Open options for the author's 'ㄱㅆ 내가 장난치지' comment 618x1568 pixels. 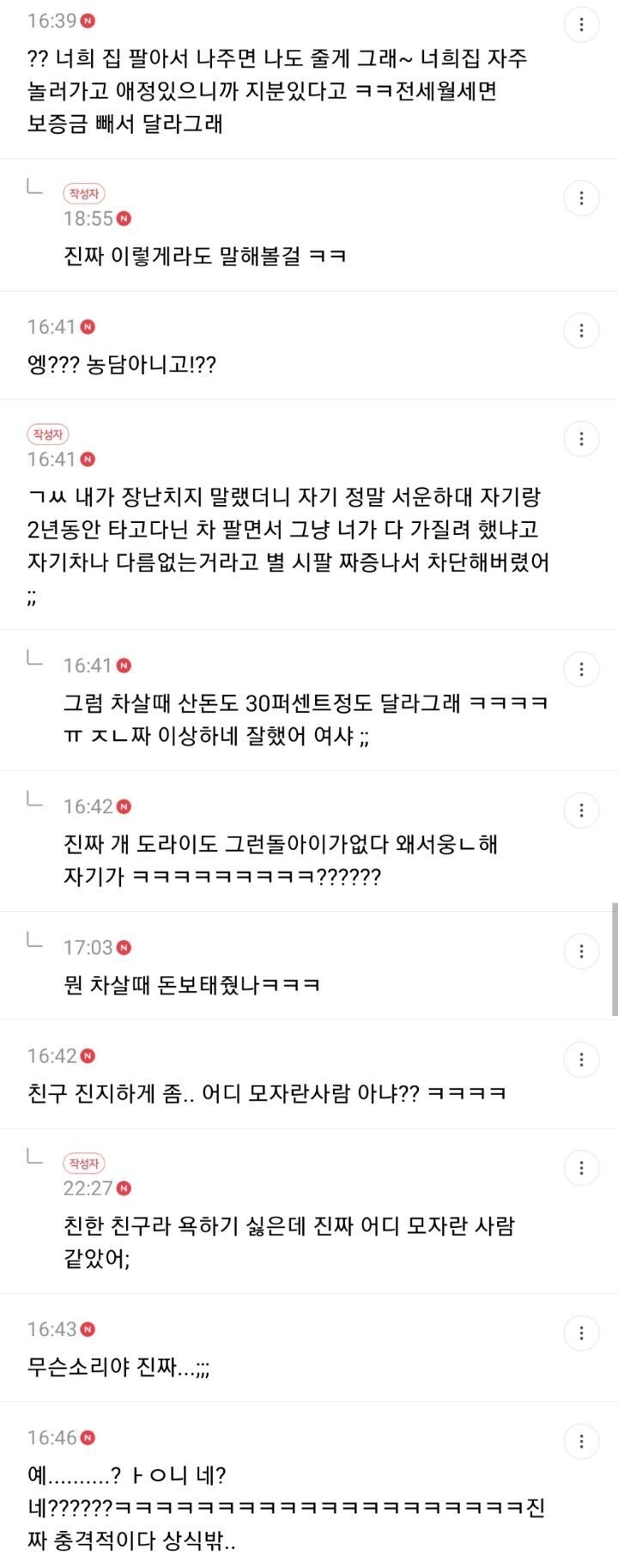coord(581,439)
